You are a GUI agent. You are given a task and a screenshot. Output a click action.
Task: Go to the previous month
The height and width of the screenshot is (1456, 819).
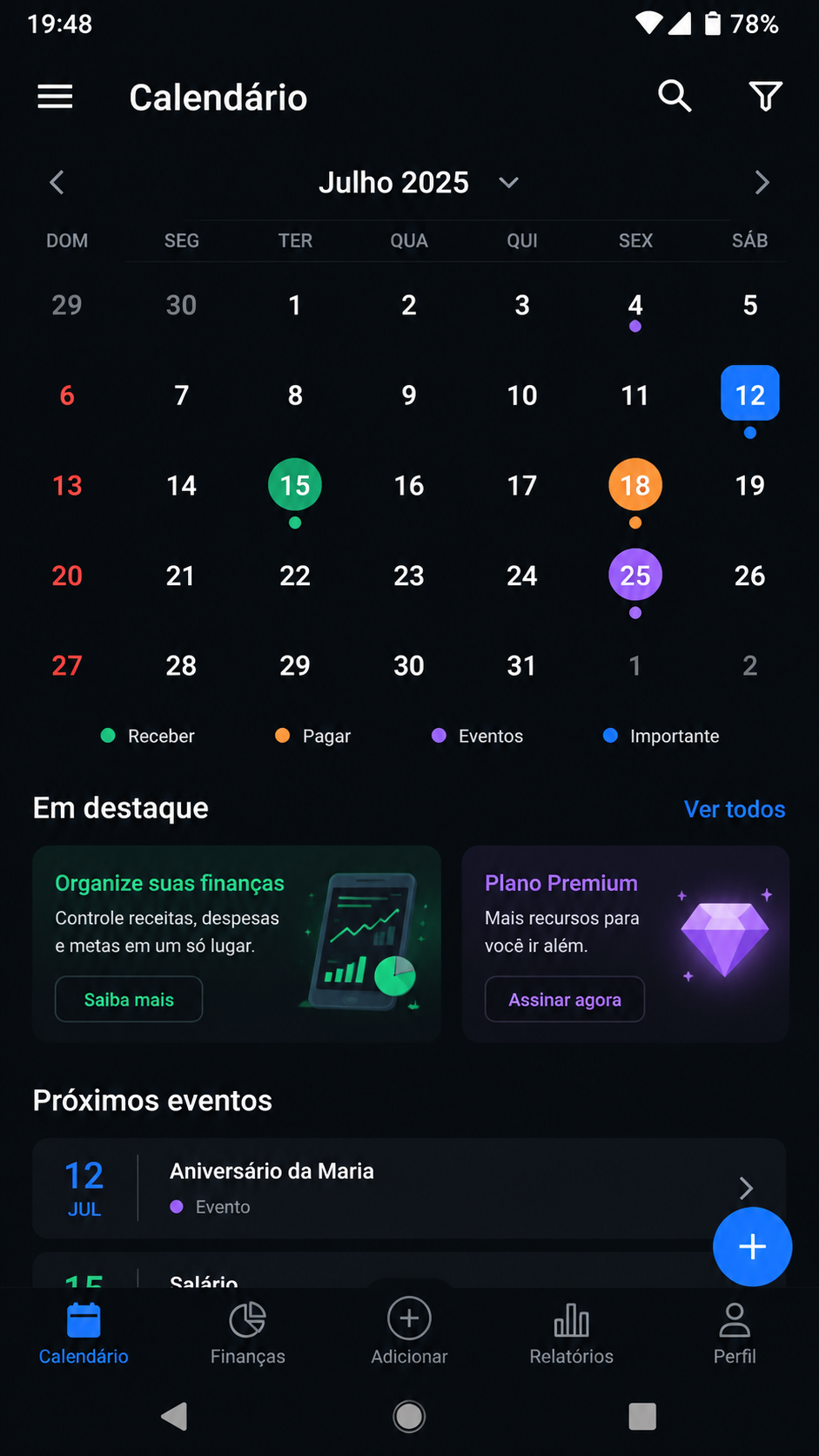pos(57,183)
